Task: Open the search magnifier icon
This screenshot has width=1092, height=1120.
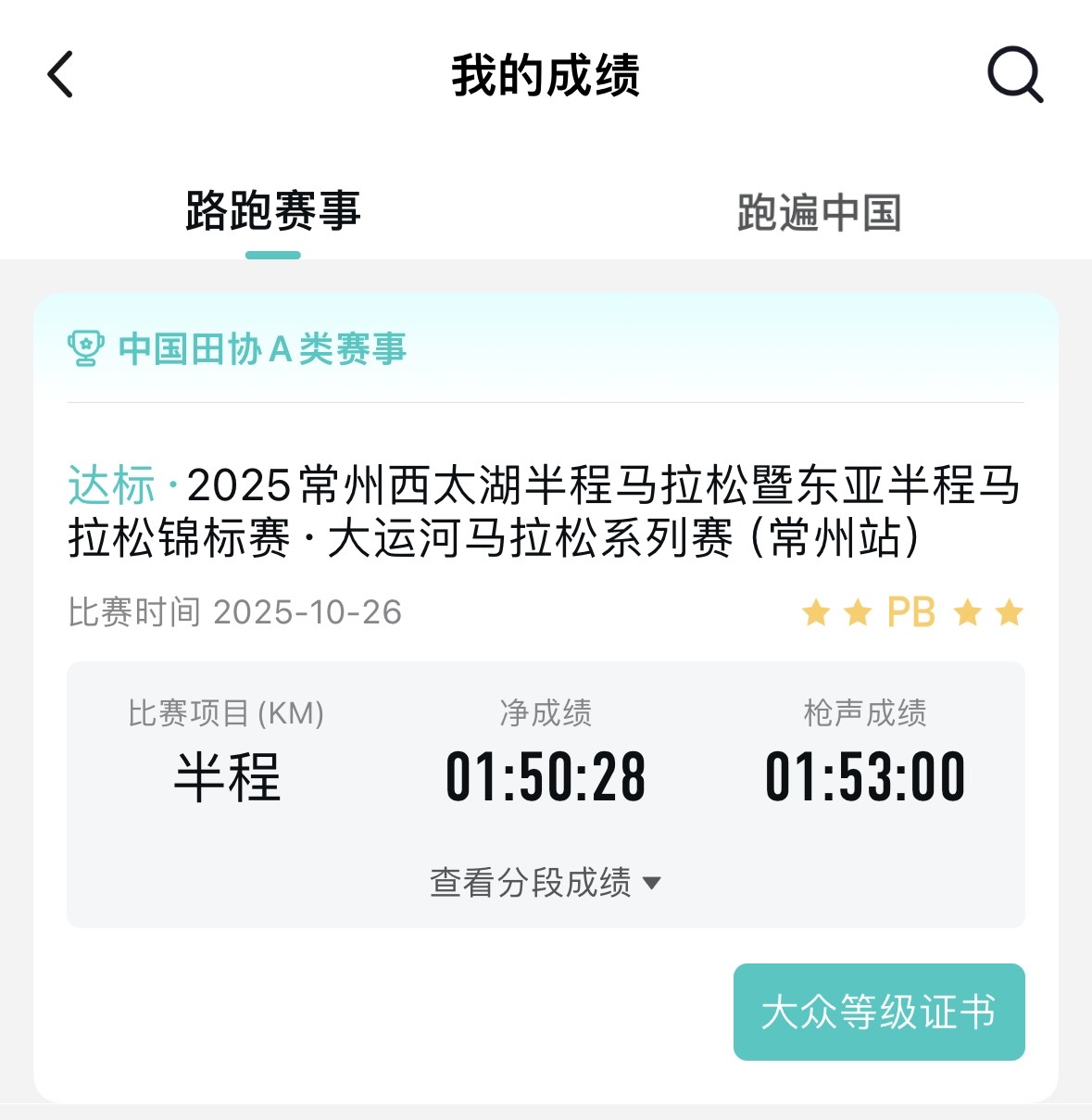Action: (x=1014, y=74)
